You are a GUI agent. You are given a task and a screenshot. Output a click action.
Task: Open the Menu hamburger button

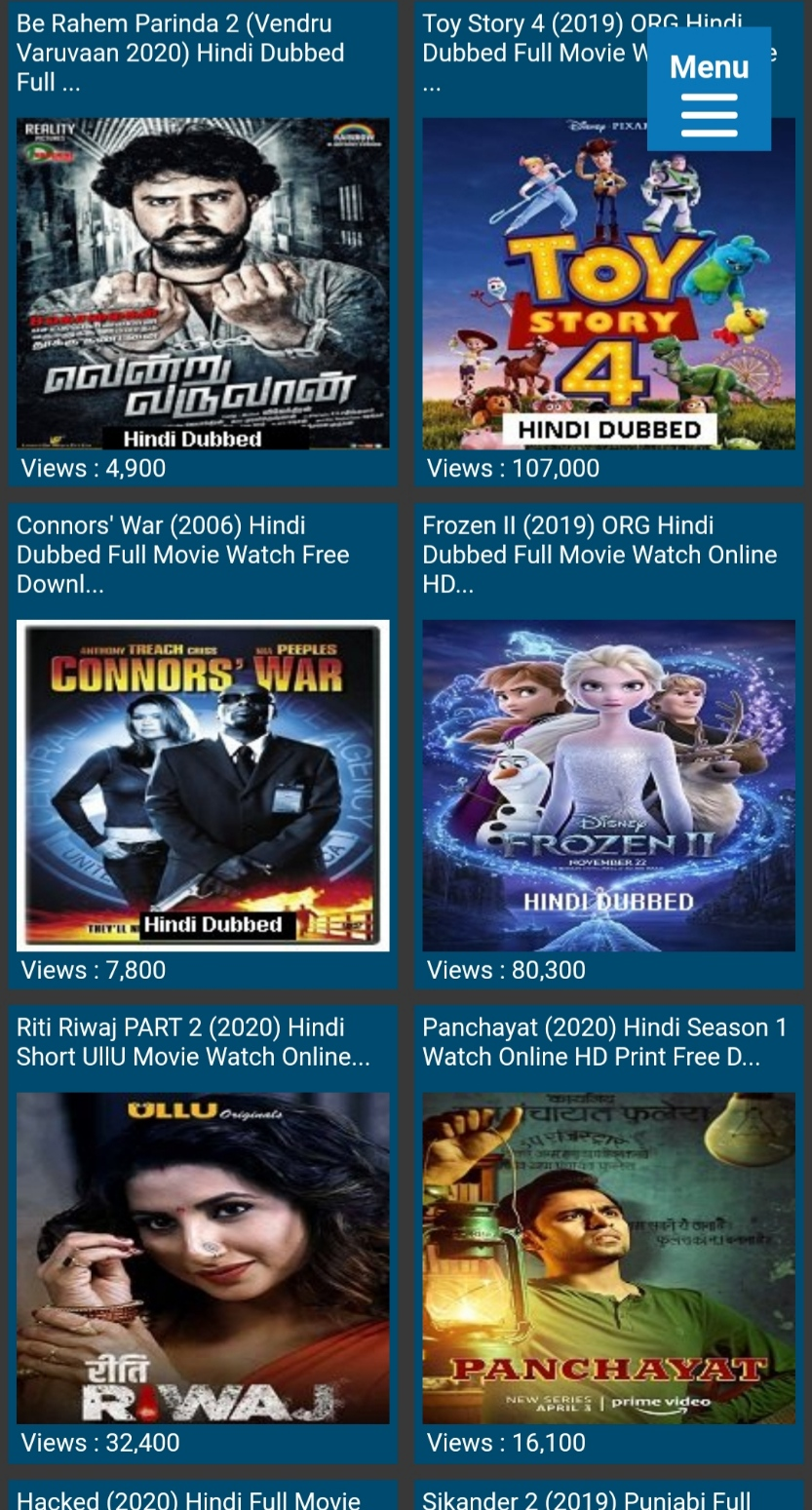(x=709, y=89)
